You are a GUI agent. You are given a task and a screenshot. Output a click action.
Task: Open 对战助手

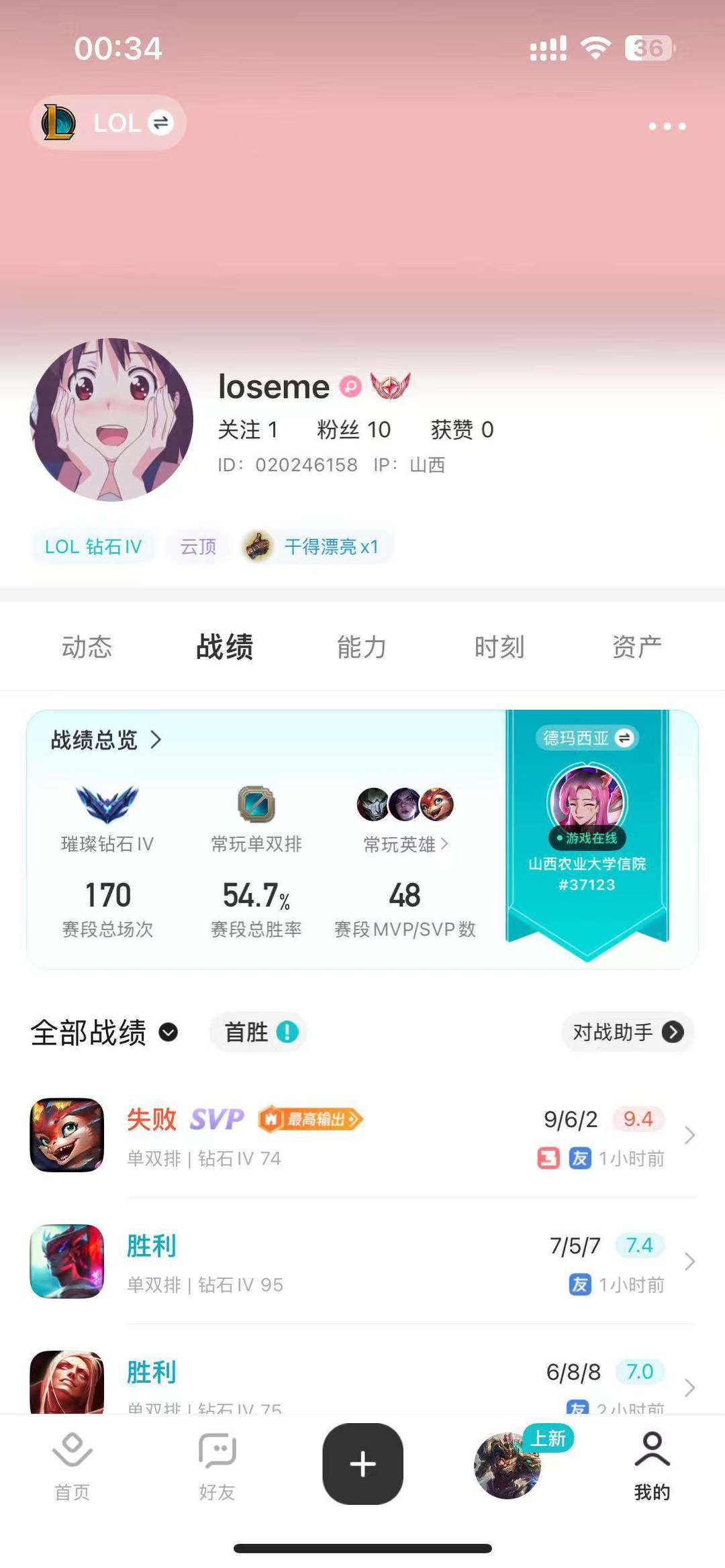628,1032
